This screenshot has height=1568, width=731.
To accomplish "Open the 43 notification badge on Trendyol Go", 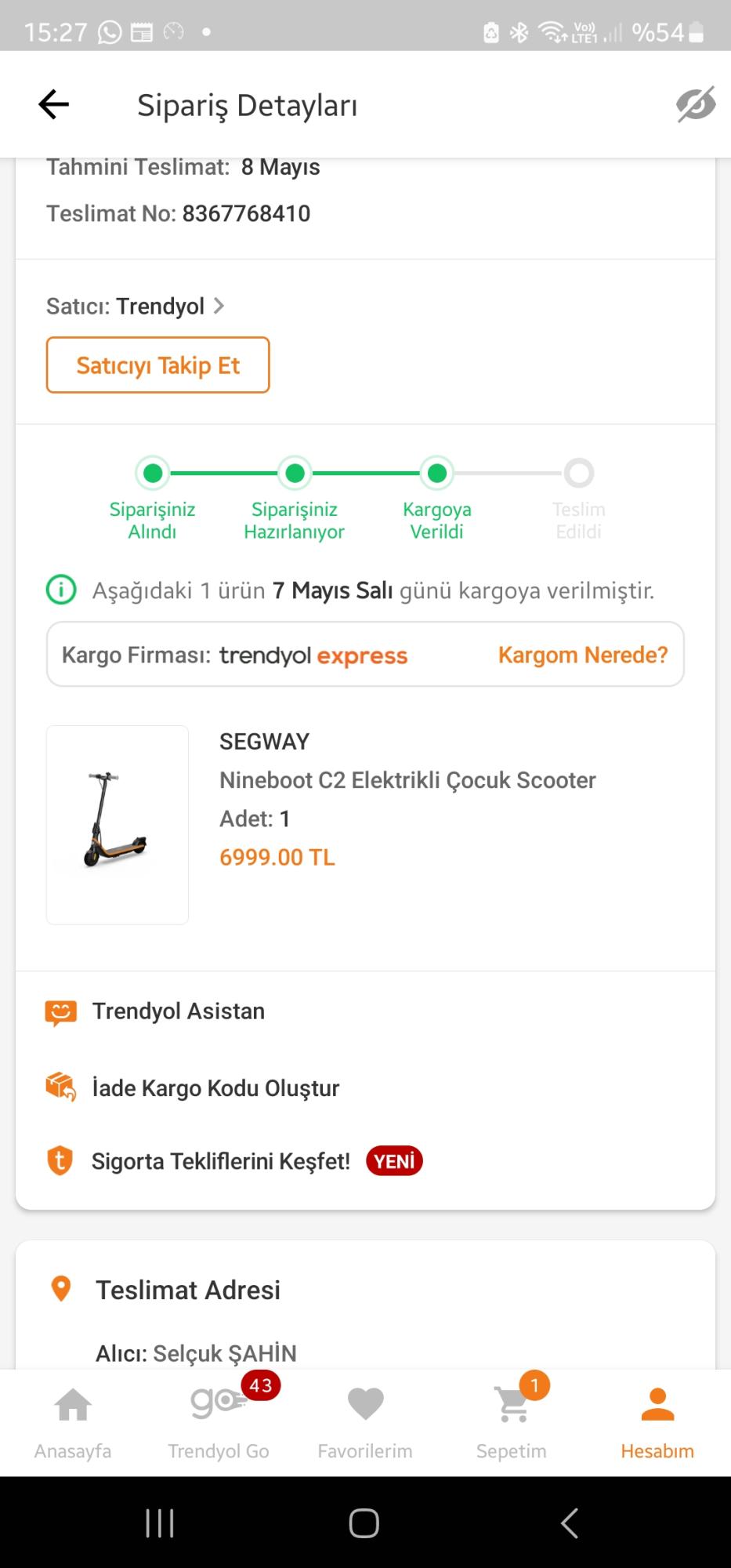I will click(262, 1385).
